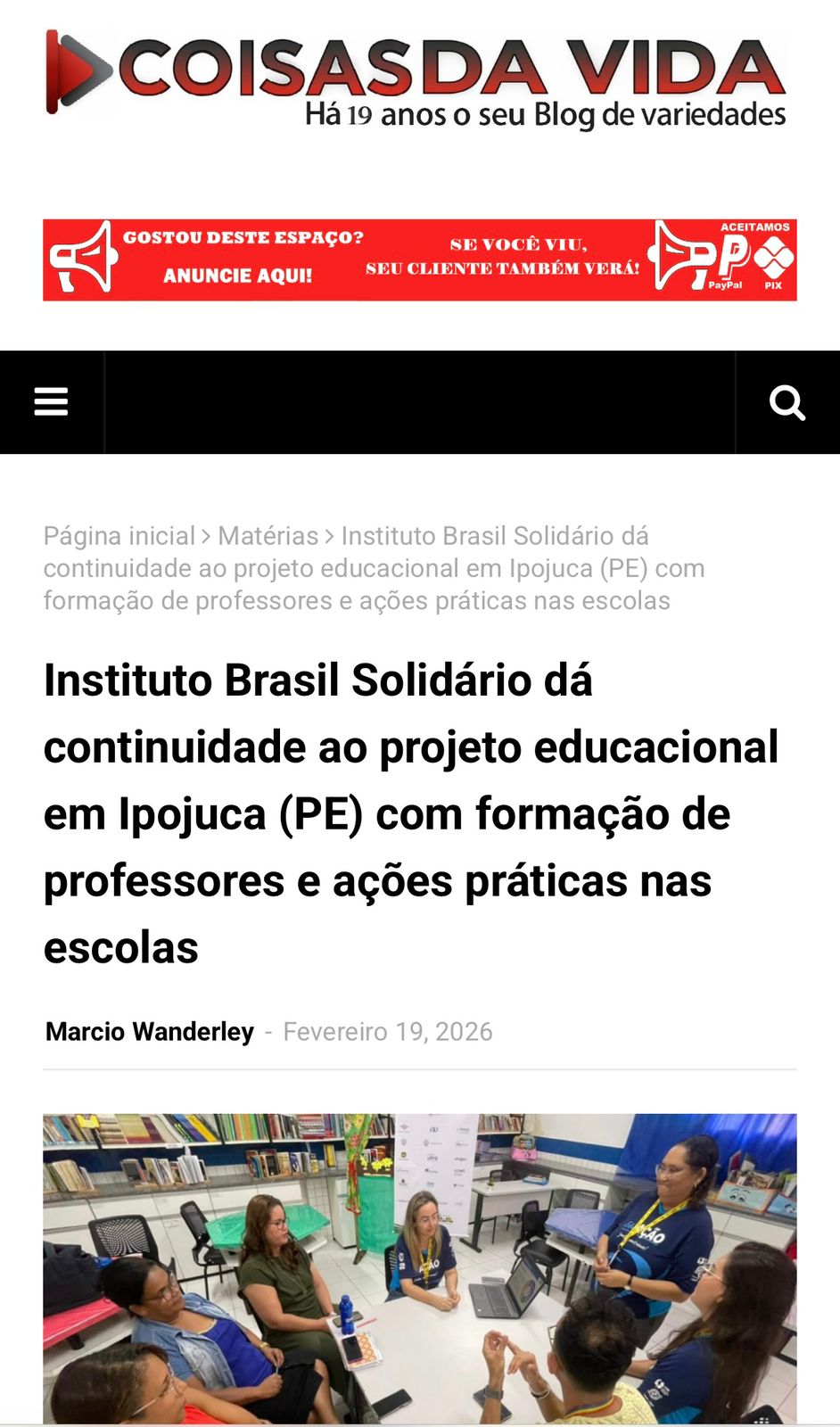Viewport: 840px width, 1427px height.
Task: Open the Anuncie Aqui advertising banner
Action: pyautogui.click(x=419, y=260)
